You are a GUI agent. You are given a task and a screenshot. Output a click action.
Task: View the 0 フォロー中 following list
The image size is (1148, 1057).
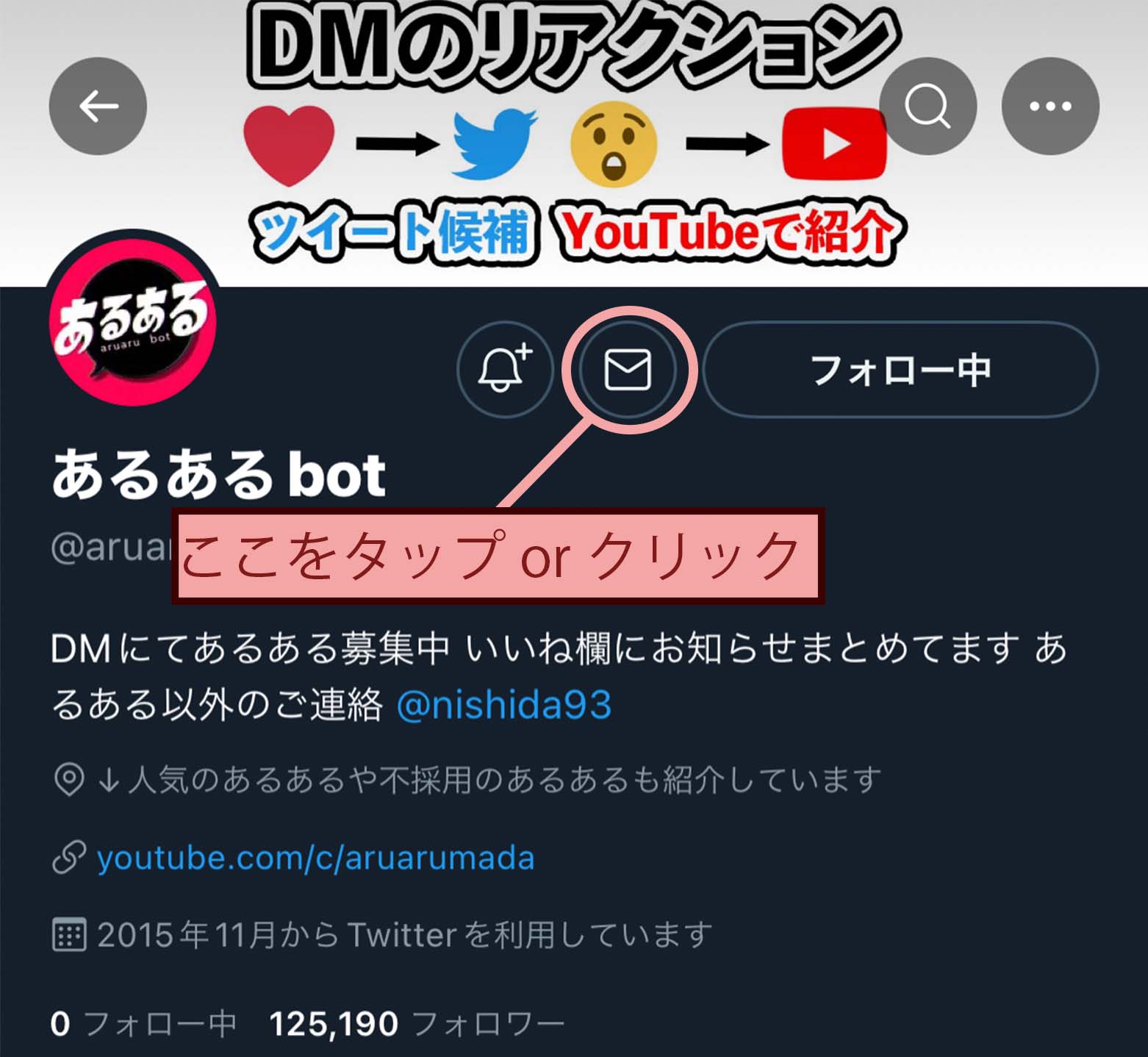point(143,1023)
